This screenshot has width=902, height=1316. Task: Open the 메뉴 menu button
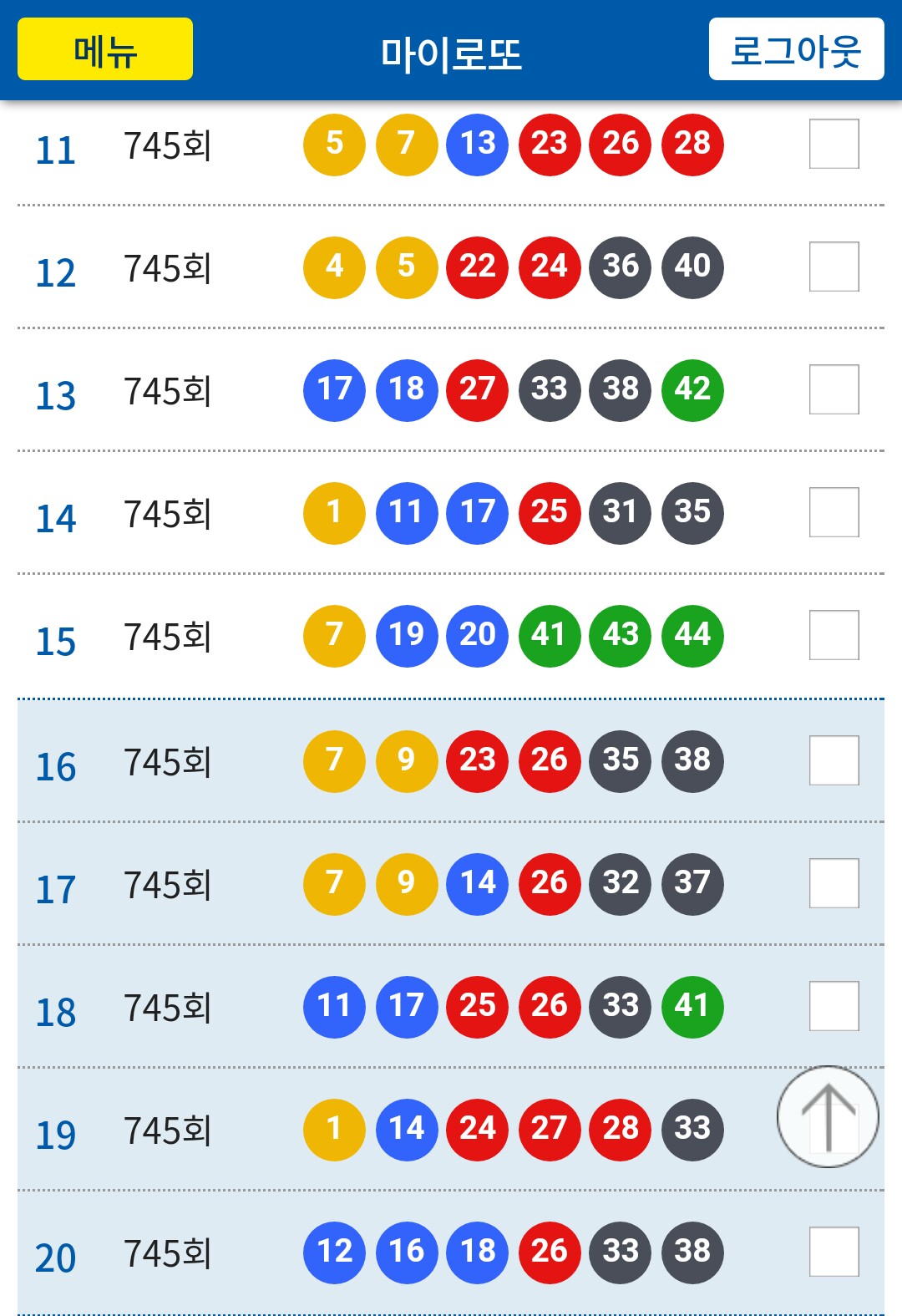pos(105,49)
